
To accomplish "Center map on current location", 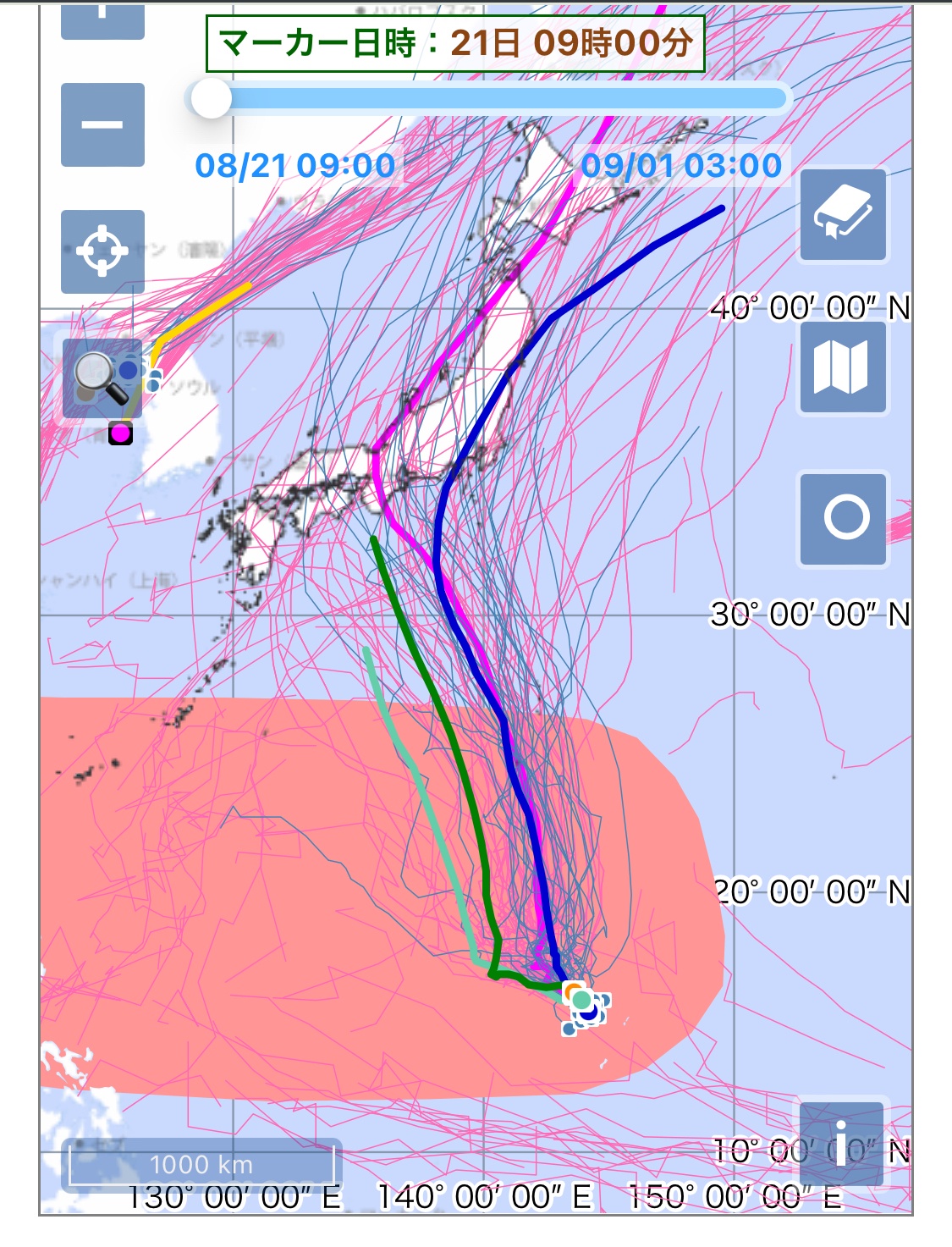I will pos(102,251).
